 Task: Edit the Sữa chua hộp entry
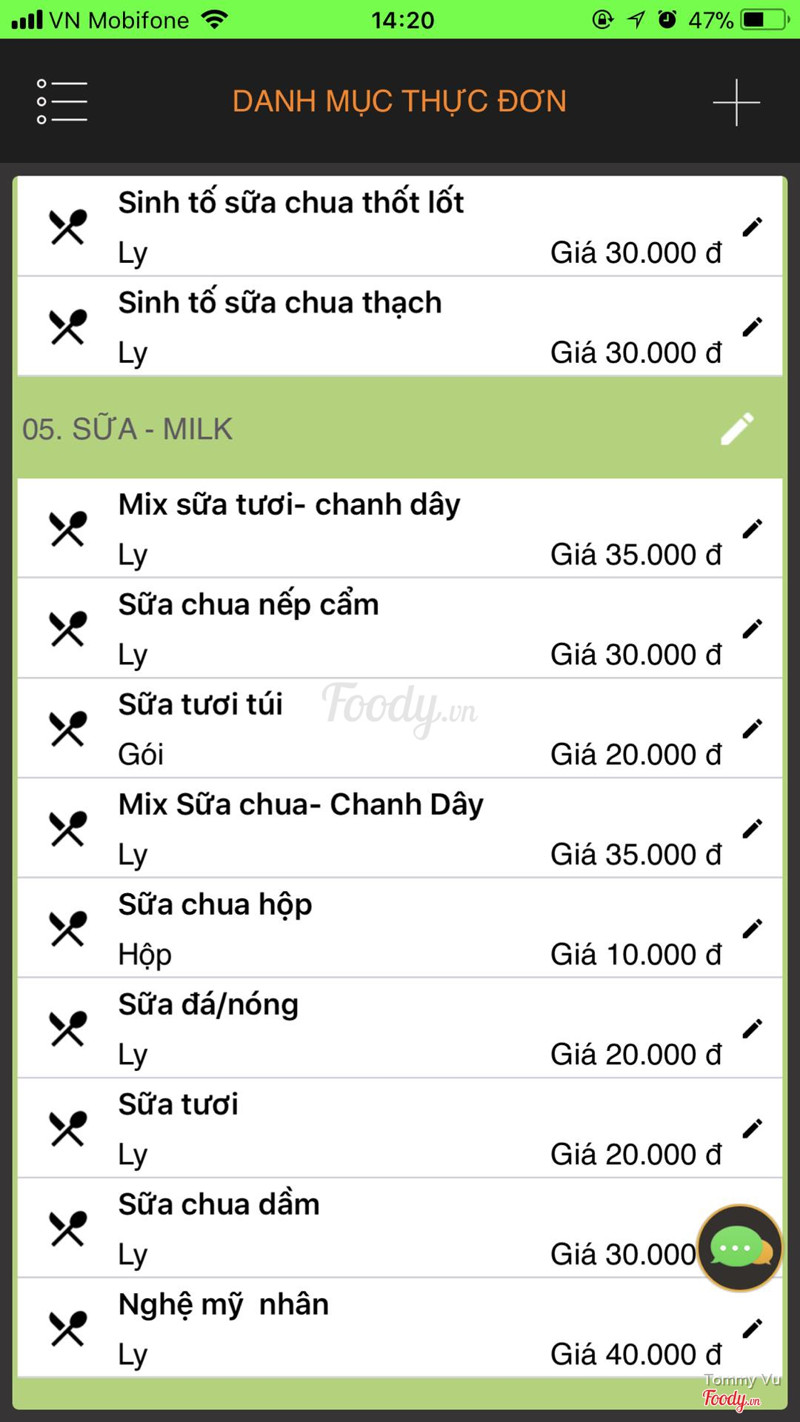[x=752, y=929]
